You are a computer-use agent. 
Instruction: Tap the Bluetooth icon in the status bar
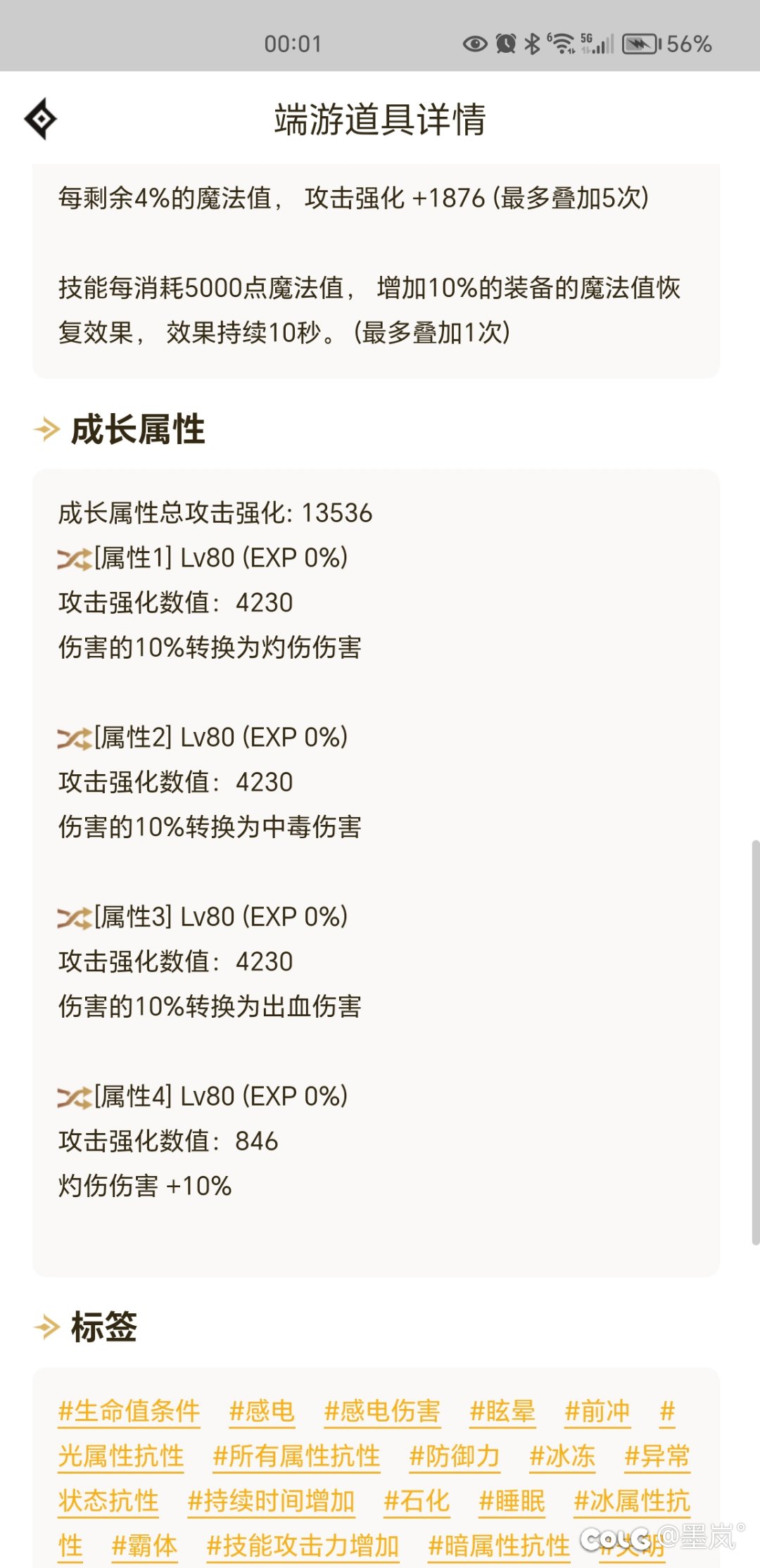[x=533, y=44]
